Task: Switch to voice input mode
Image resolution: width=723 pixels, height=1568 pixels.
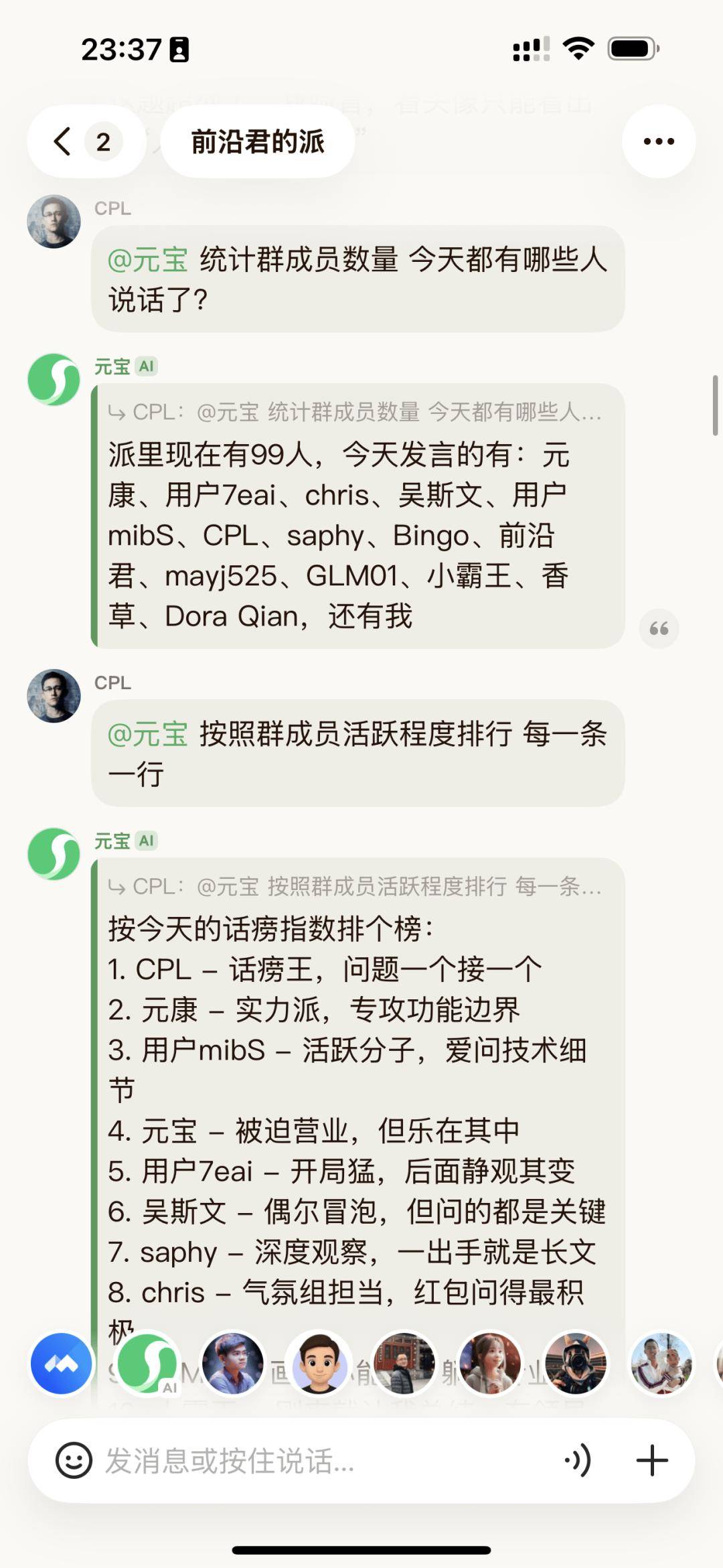Action: click(x=578, y=1460)
